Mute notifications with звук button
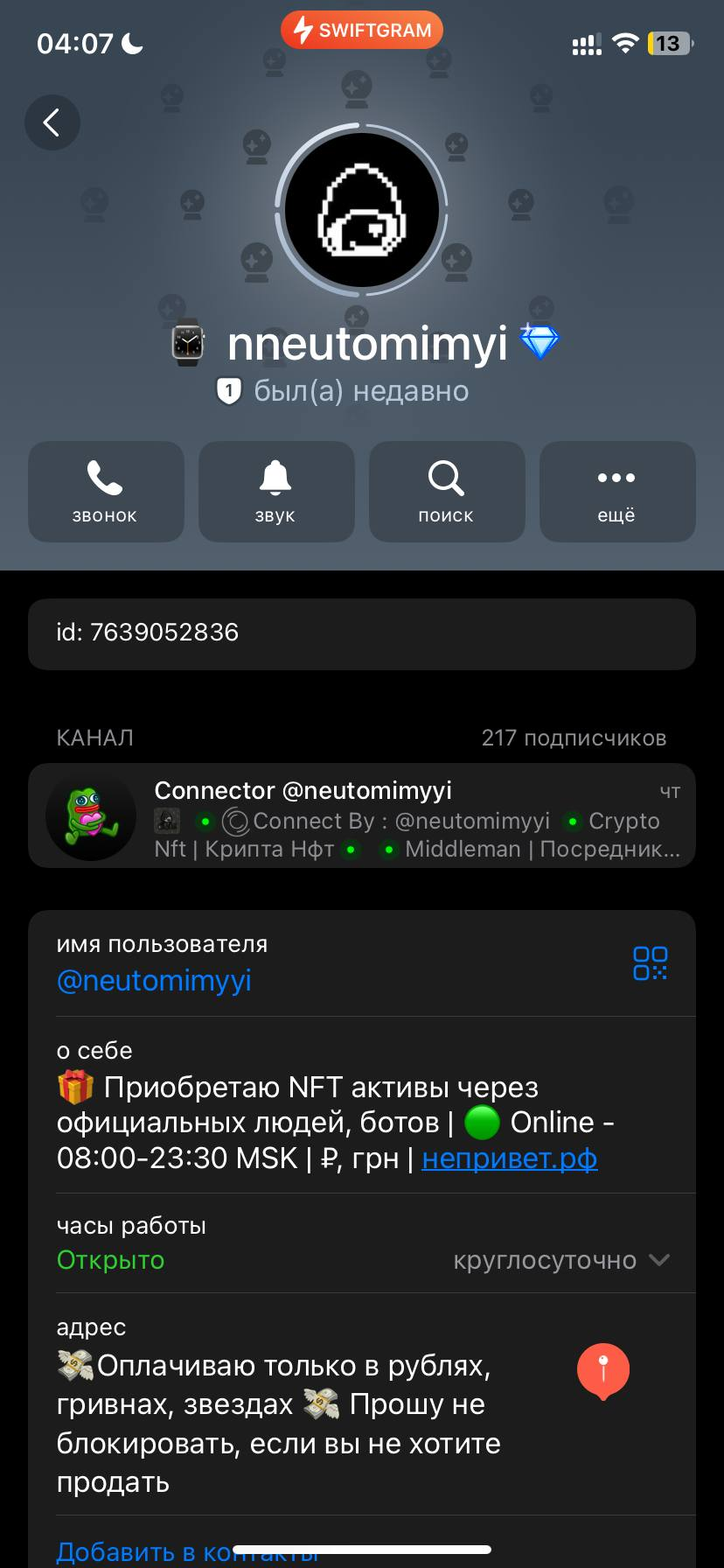Image resolution: width=724 pixels, height=1568 pixels. 276,492
